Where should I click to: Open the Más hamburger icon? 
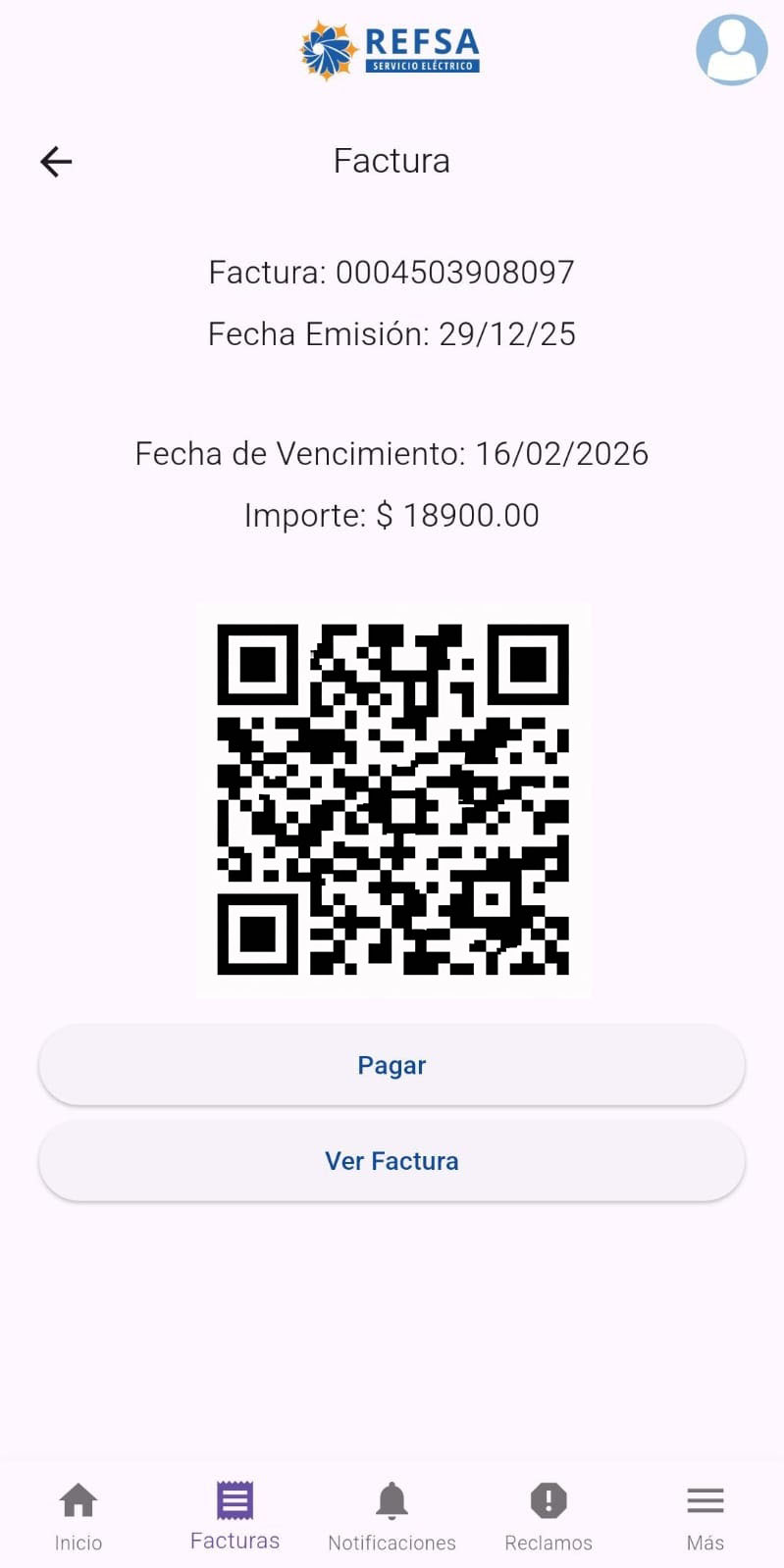click(x=705, y=1498)
